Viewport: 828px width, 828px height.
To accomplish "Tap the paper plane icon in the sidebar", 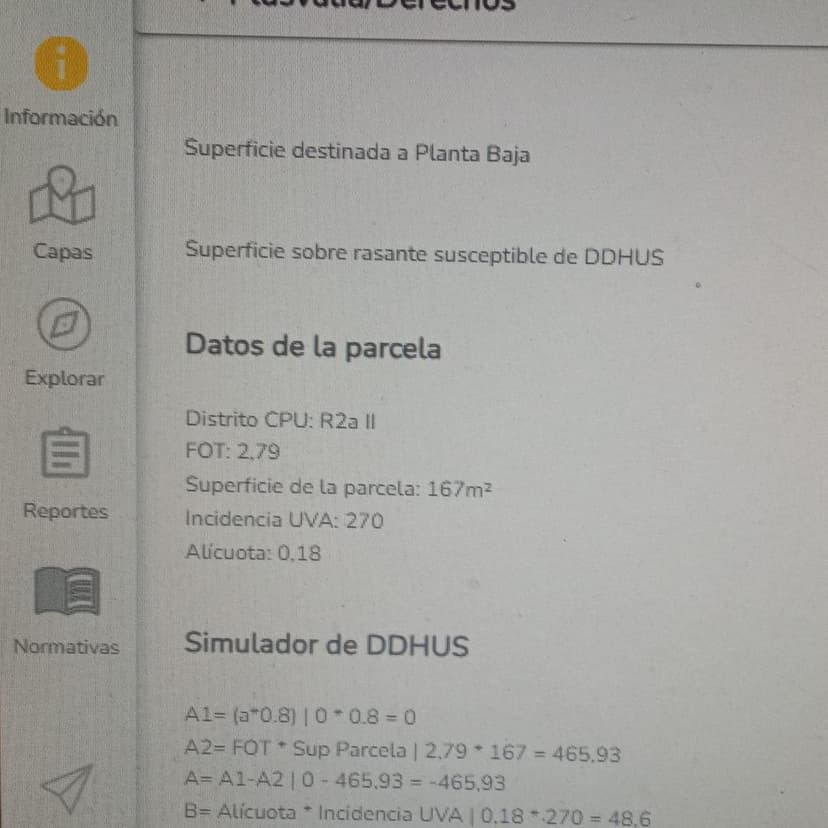I will pos(68,788).
